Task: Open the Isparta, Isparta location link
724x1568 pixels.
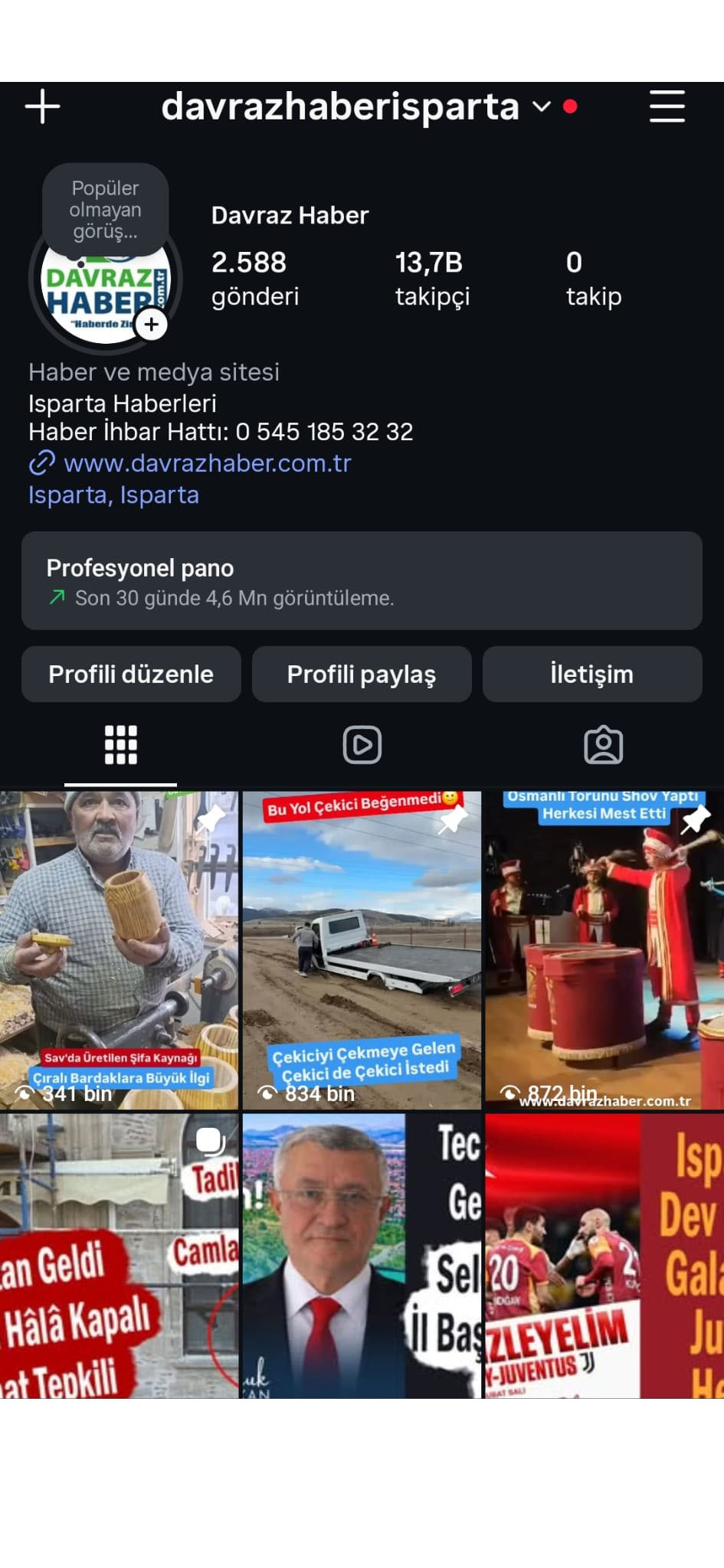Action: [x=113, y=495]
